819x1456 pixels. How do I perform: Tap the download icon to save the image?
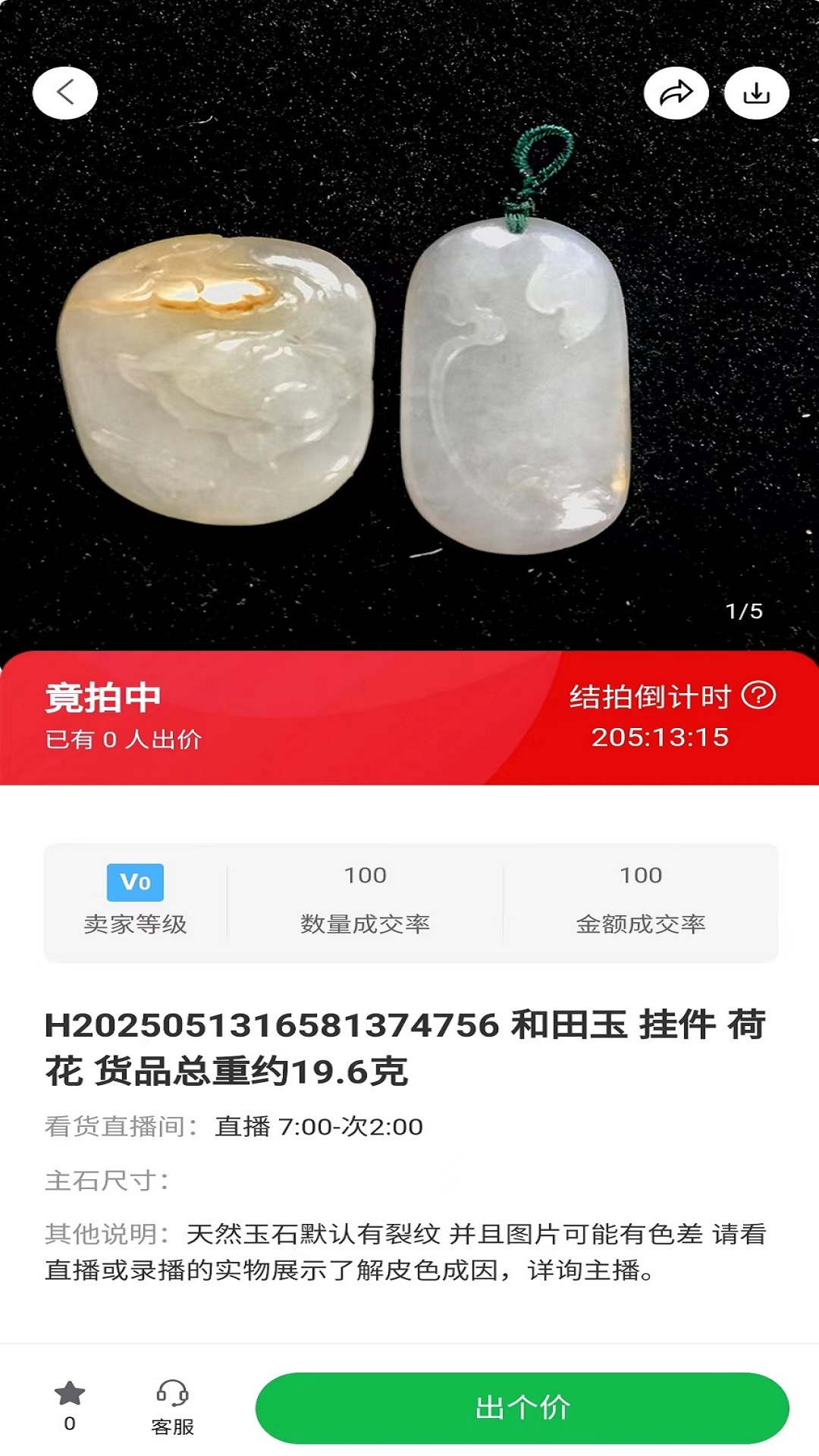coord(755,92)
